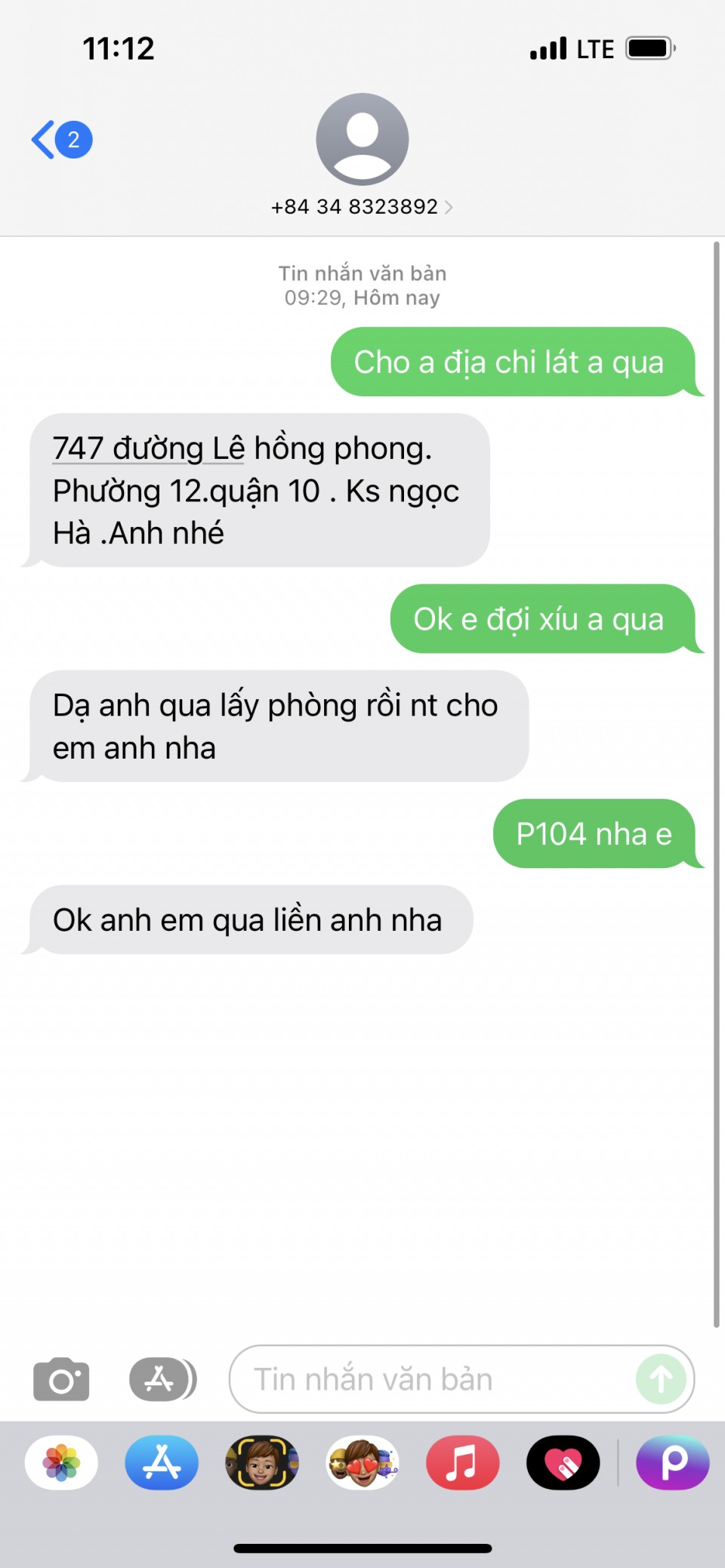This screenshot has width=725, height=1568.
Task: Open the camera to attach a photo
Action: [x=61, y=1379]
